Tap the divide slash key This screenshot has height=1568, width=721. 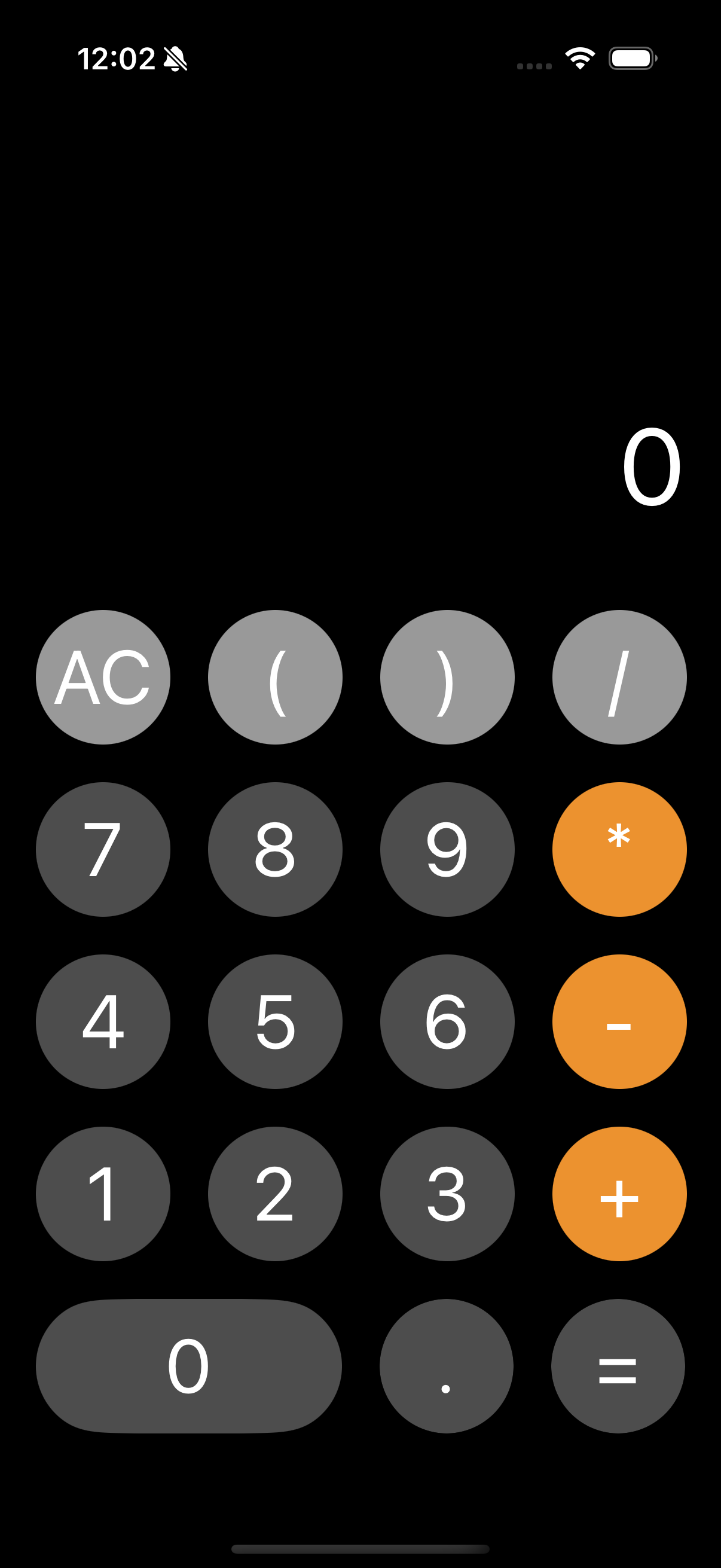point(619,677)
